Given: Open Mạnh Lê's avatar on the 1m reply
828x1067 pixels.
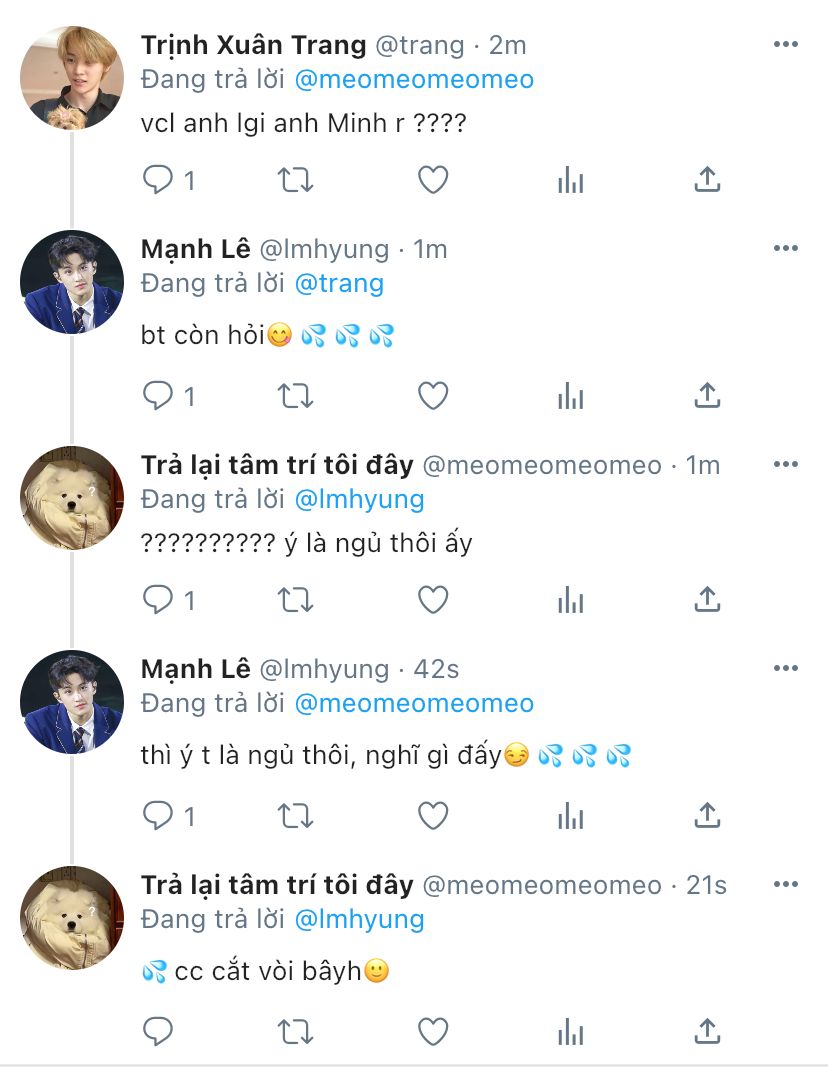Looking at the screenshot, I should pyautogui.click(x=72, y=282).
